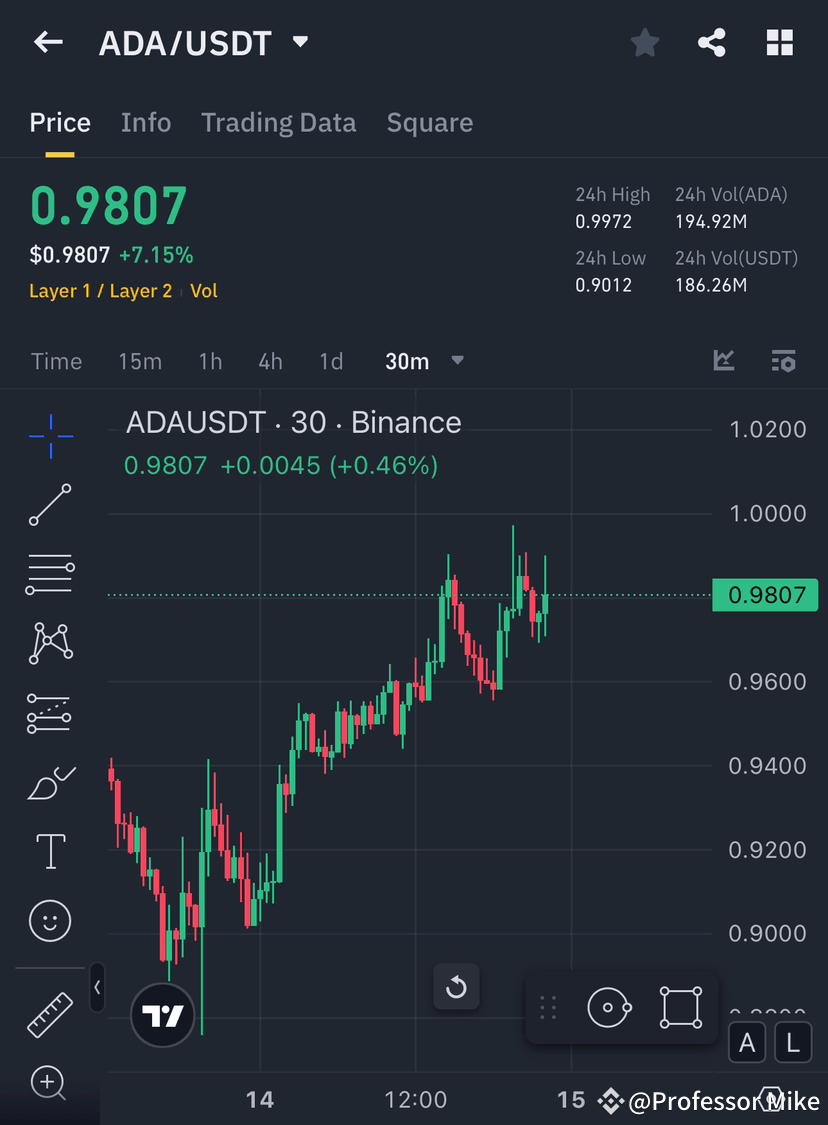Select the XABCD pattern tool
828x1125 pixels.
[50, 643]
